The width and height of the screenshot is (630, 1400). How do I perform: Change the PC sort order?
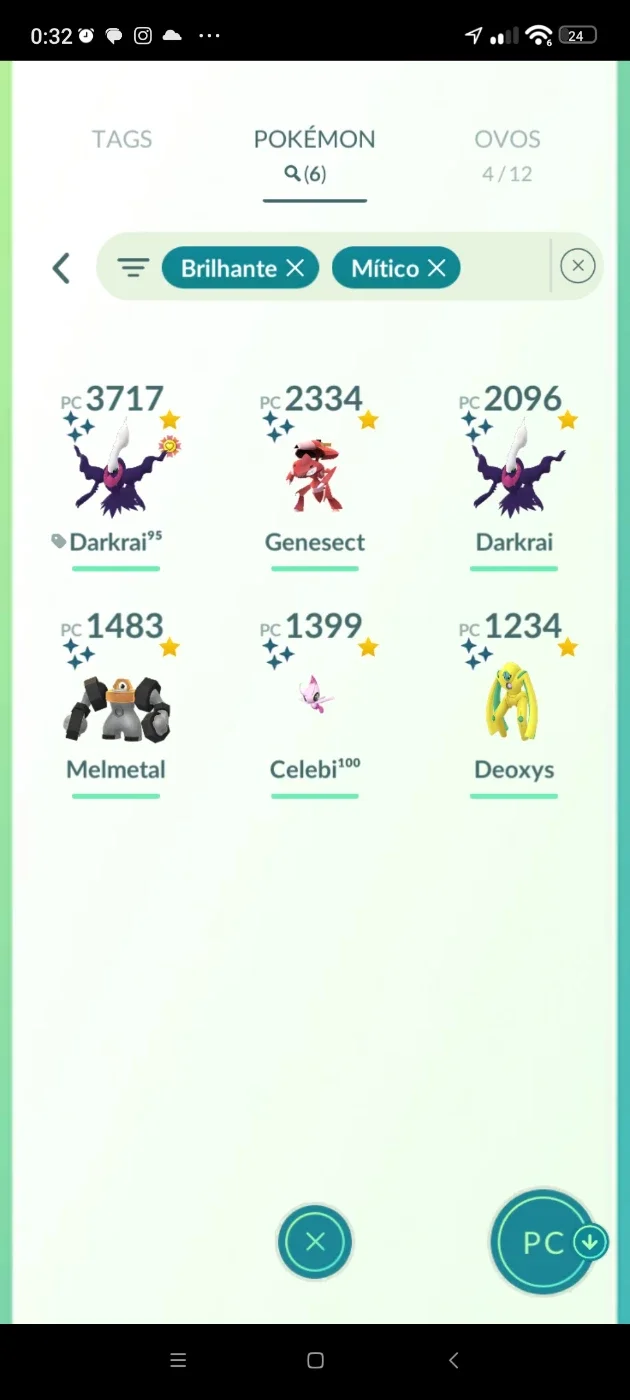tap(546, 1243)
